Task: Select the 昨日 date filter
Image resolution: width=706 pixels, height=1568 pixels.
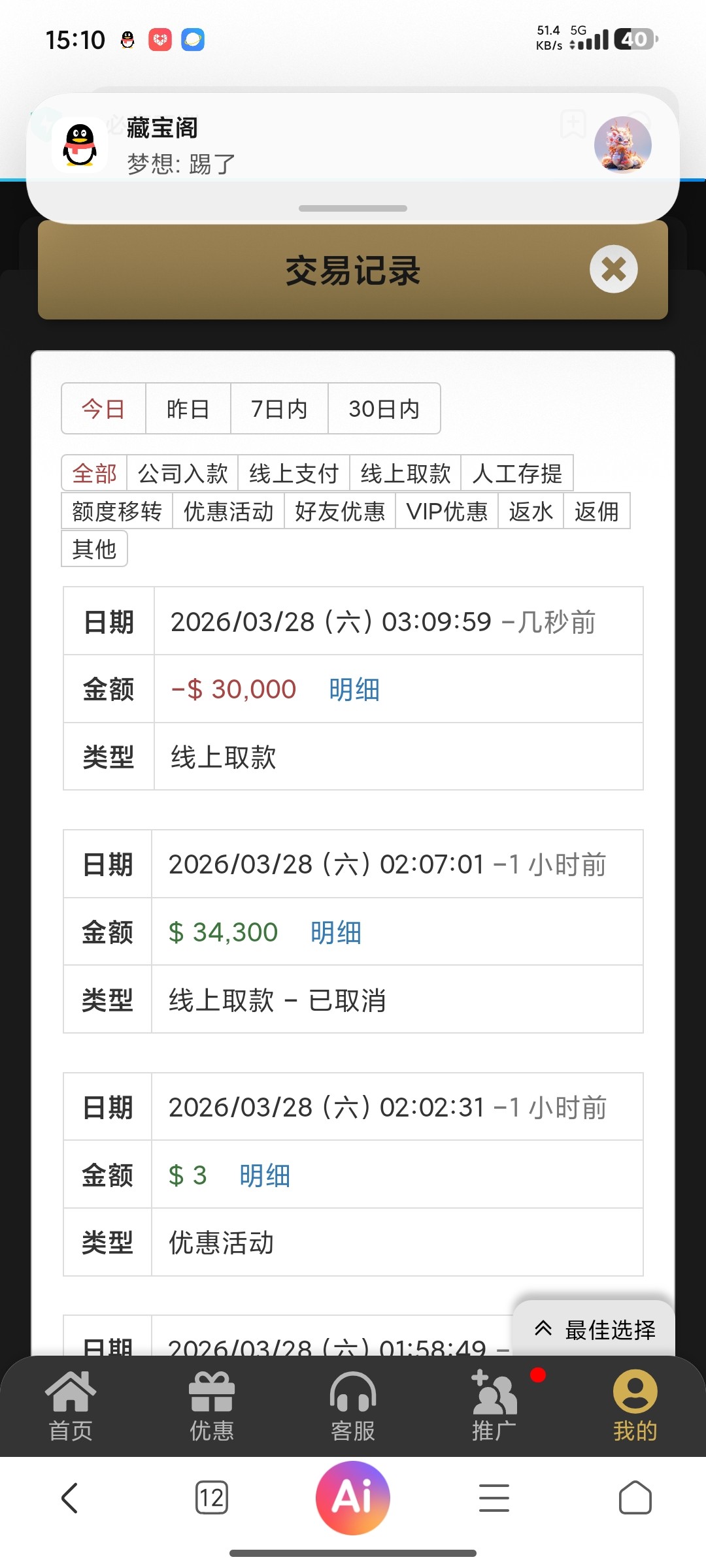Action: (x=188, y=409)
